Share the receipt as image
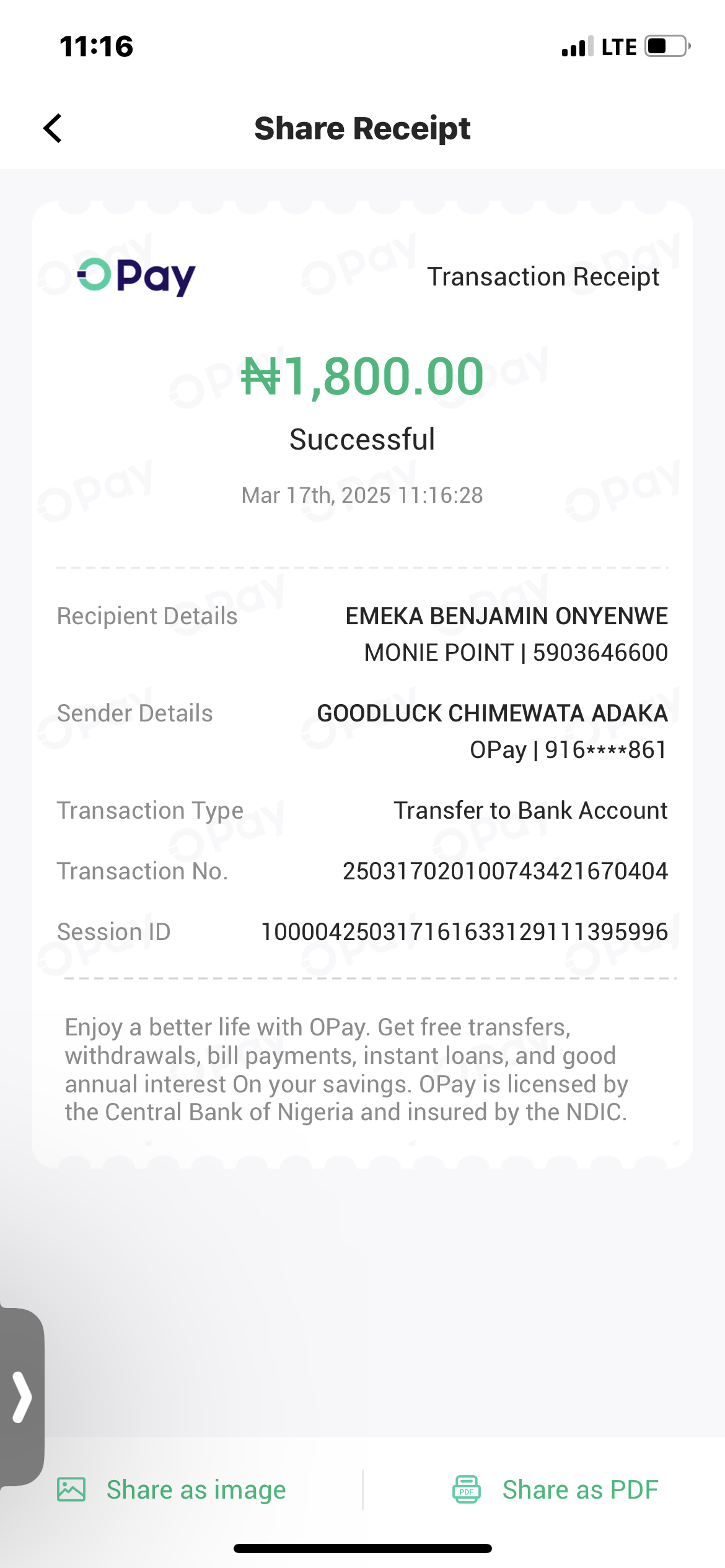Screen dimensions: 725x1568 click(172, 1489)
